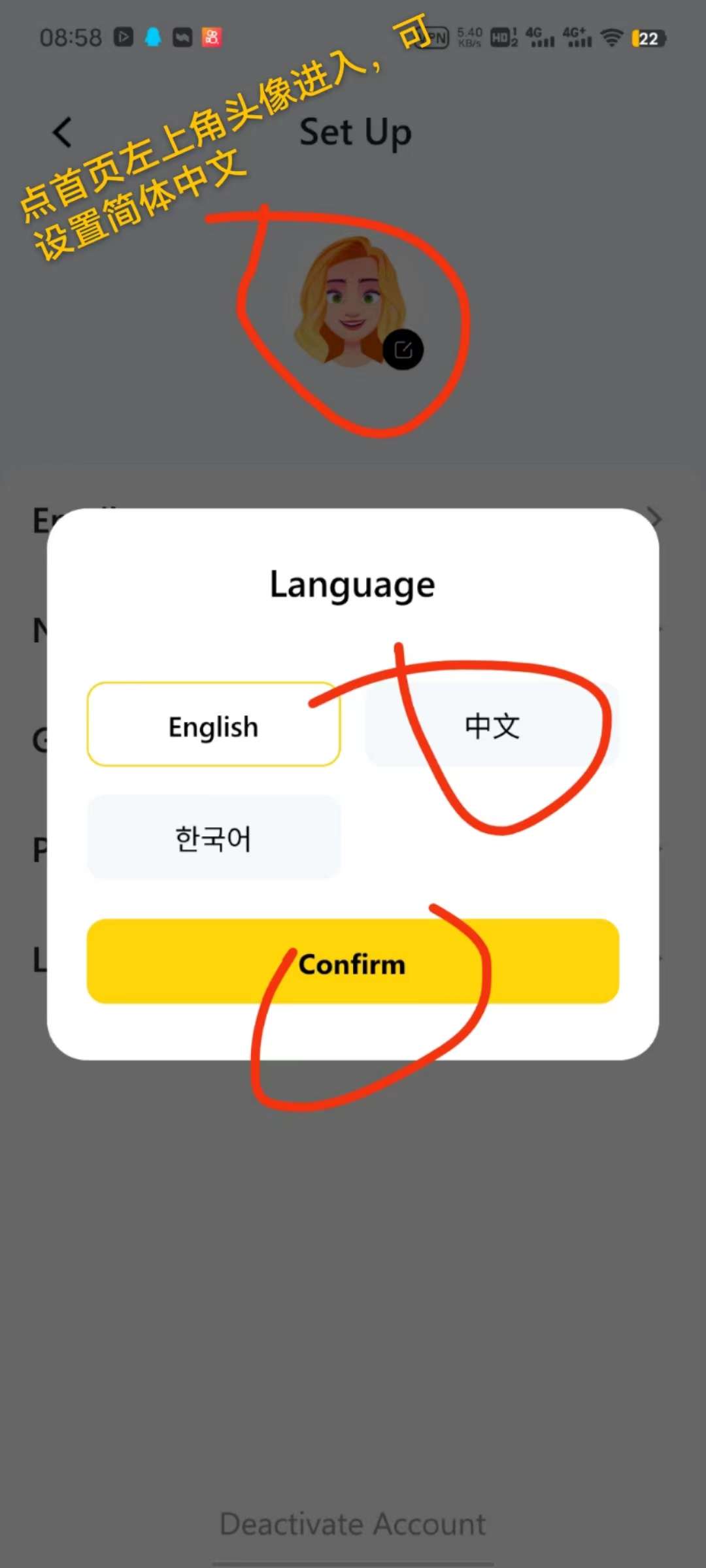Viewport: 706px width, 1568px height.
Task: Open the Deactivate Account link
Action: 353,1524
